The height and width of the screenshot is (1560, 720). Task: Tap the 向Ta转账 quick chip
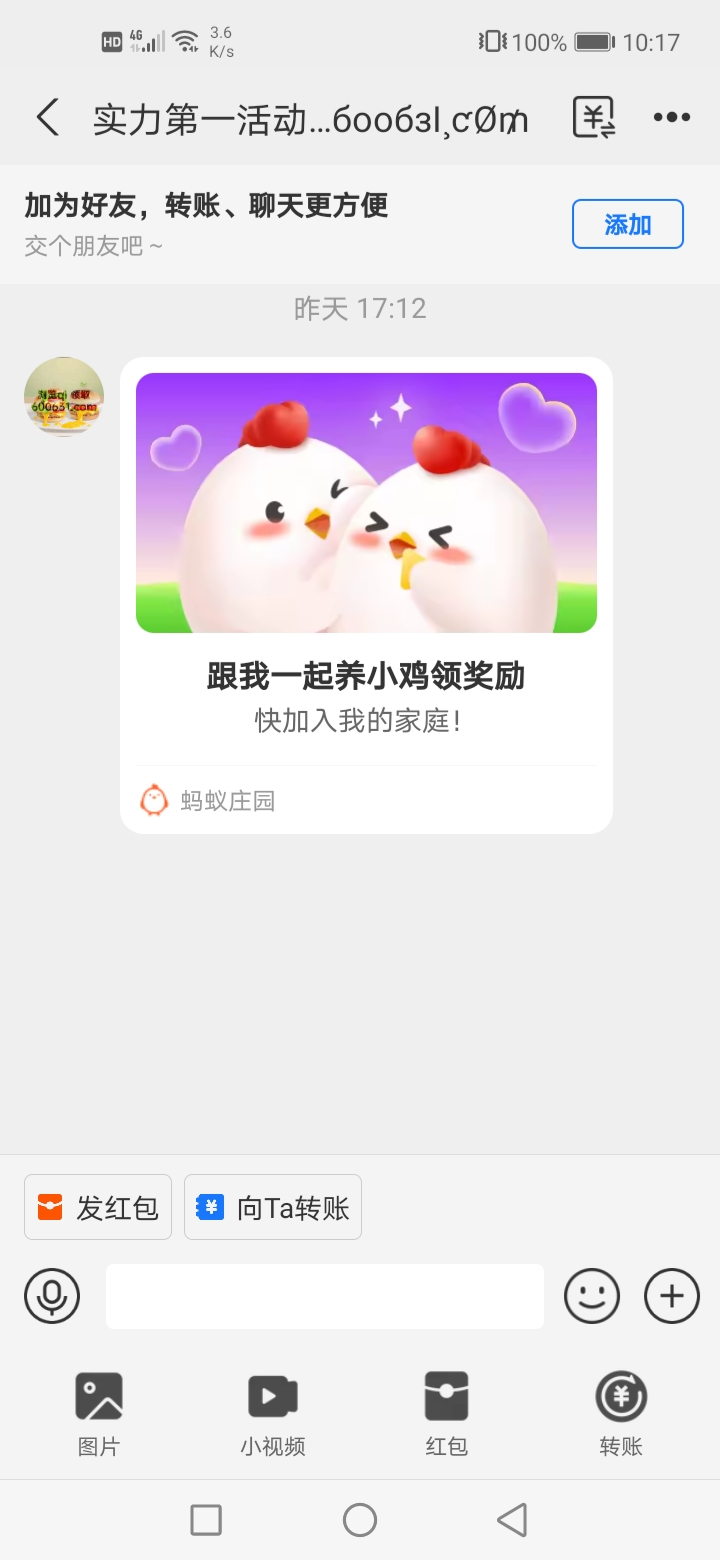click(x=273, y=1207)
